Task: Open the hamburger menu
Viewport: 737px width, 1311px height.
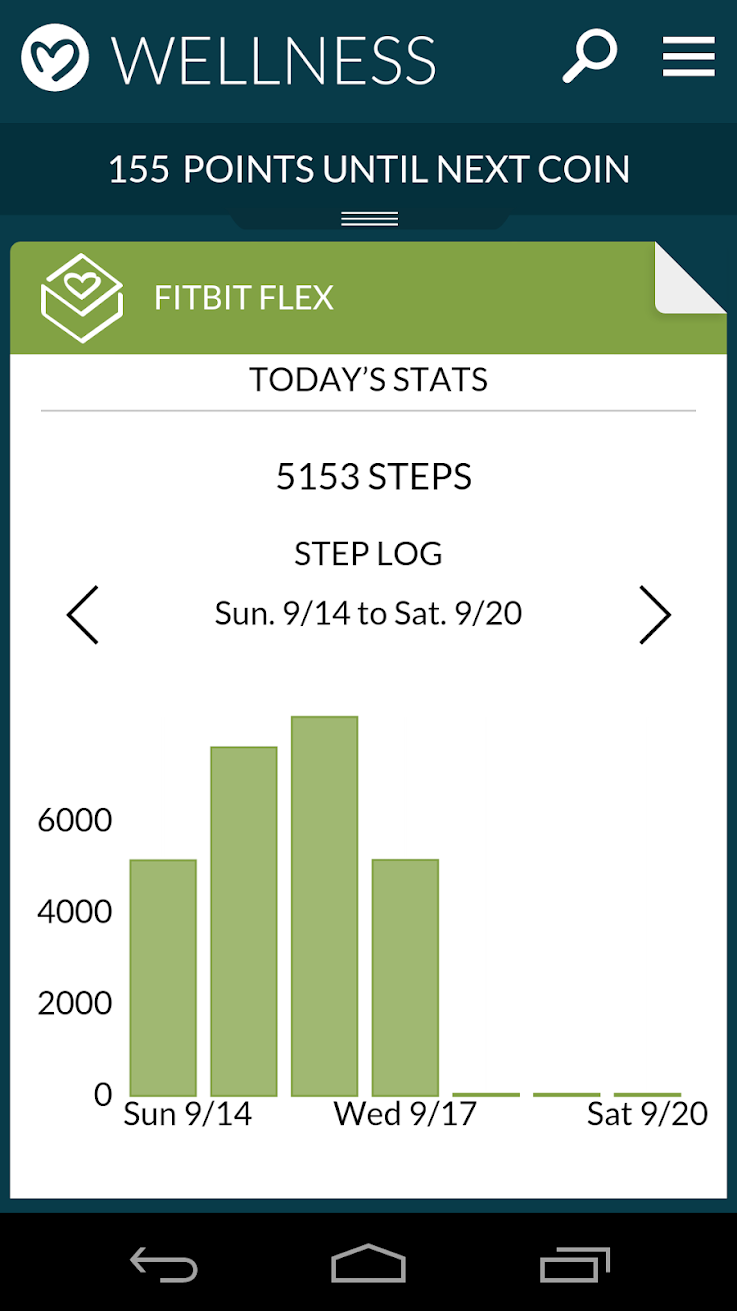Action: (689, 57)
